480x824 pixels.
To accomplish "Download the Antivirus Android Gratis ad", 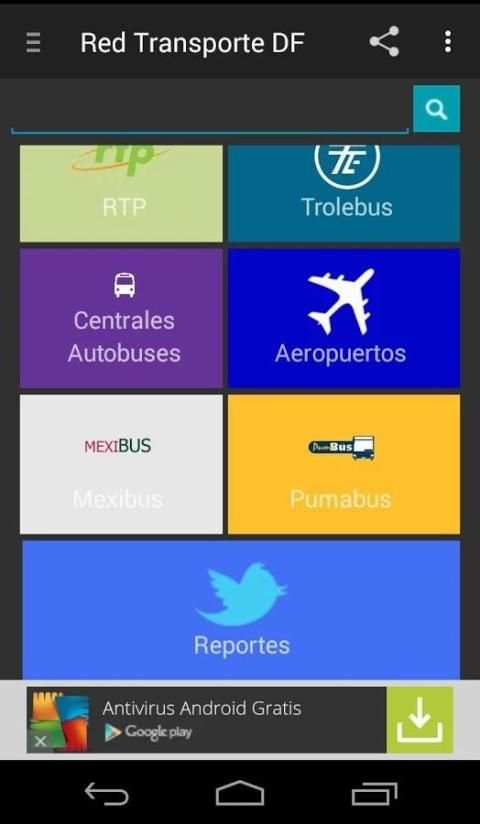I will 420,720.
